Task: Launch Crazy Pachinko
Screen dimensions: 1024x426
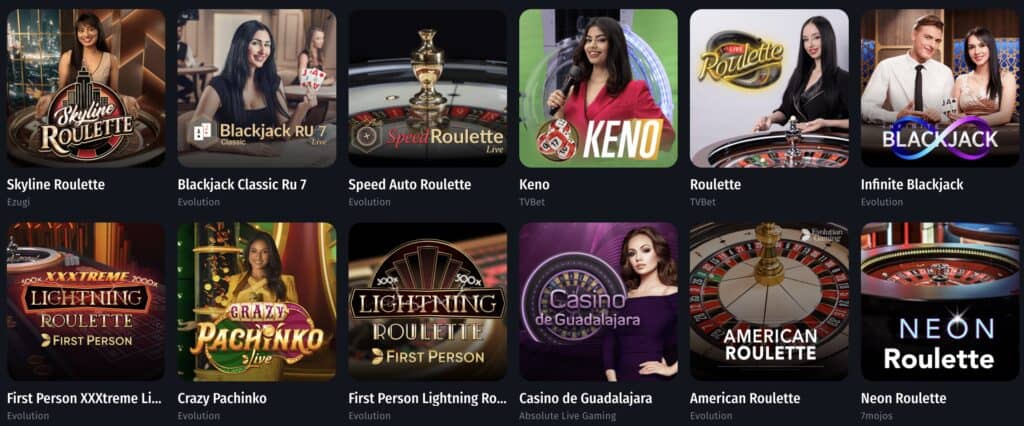Action: pos(257,301)
